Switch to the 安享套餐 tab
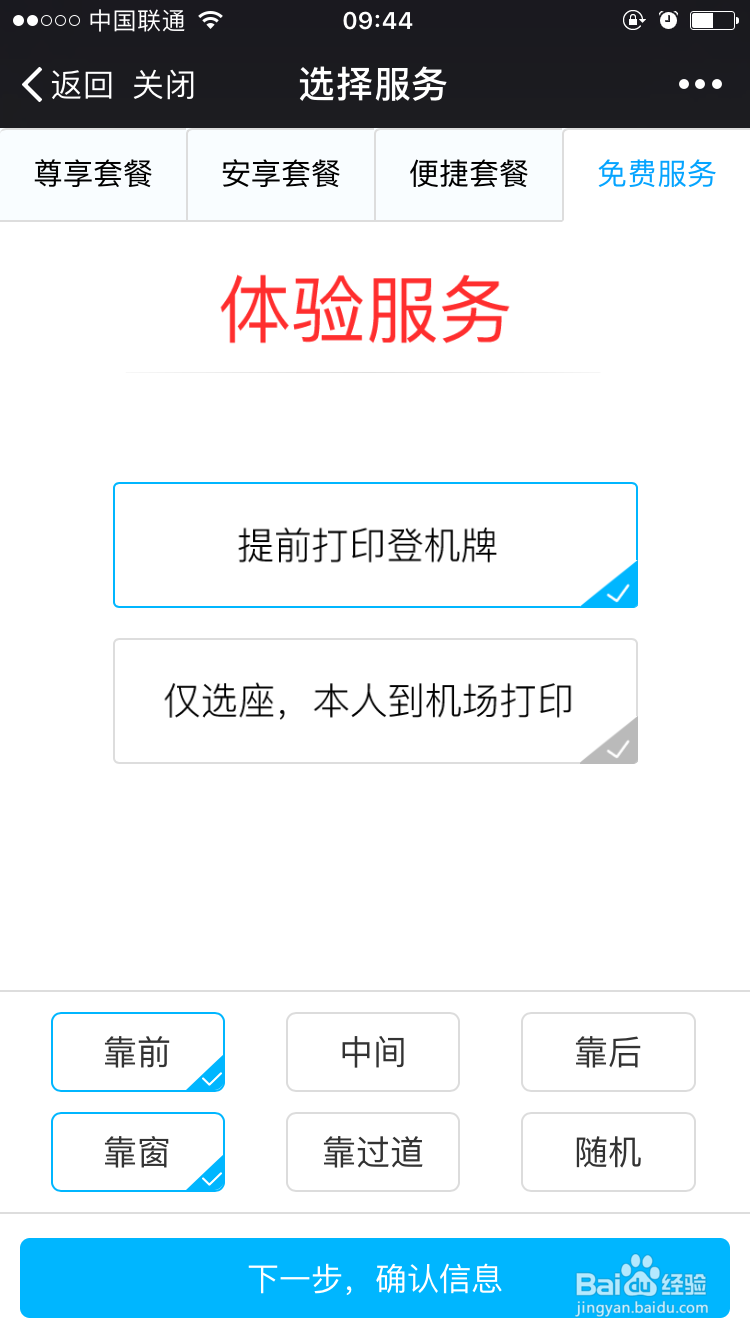 [280, 174]
